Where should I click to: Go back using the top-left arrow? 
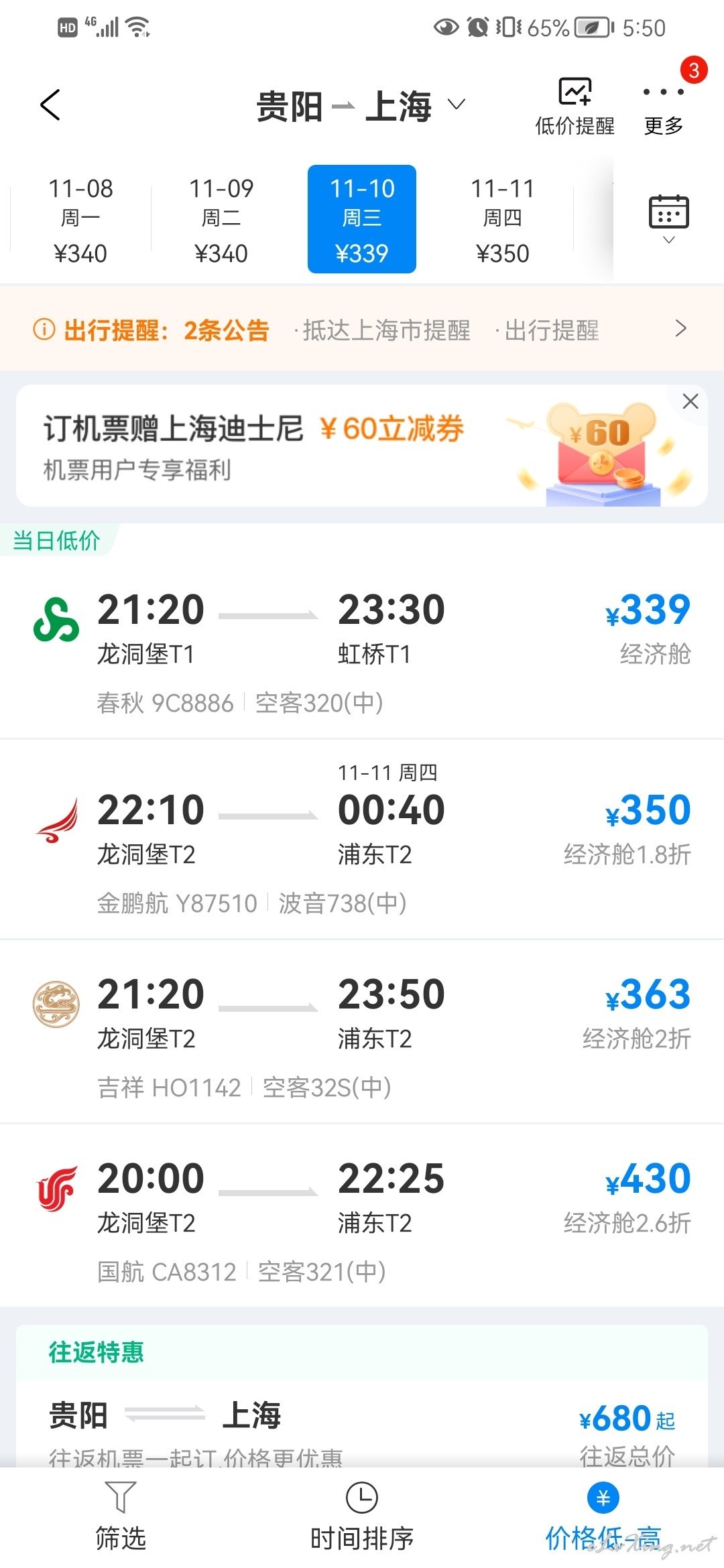coord(50,105)
